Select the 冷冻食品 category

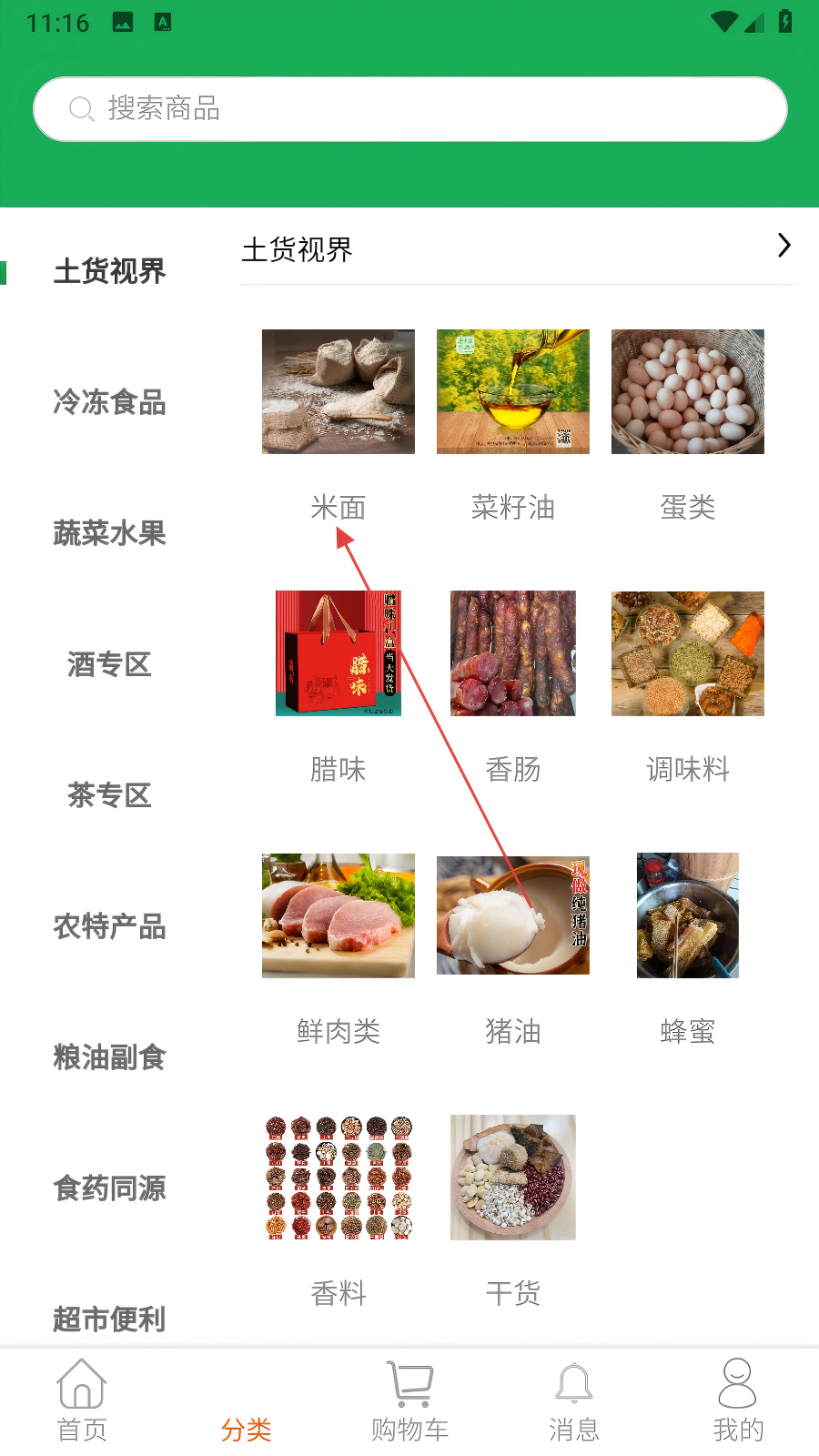coord(109,402)
